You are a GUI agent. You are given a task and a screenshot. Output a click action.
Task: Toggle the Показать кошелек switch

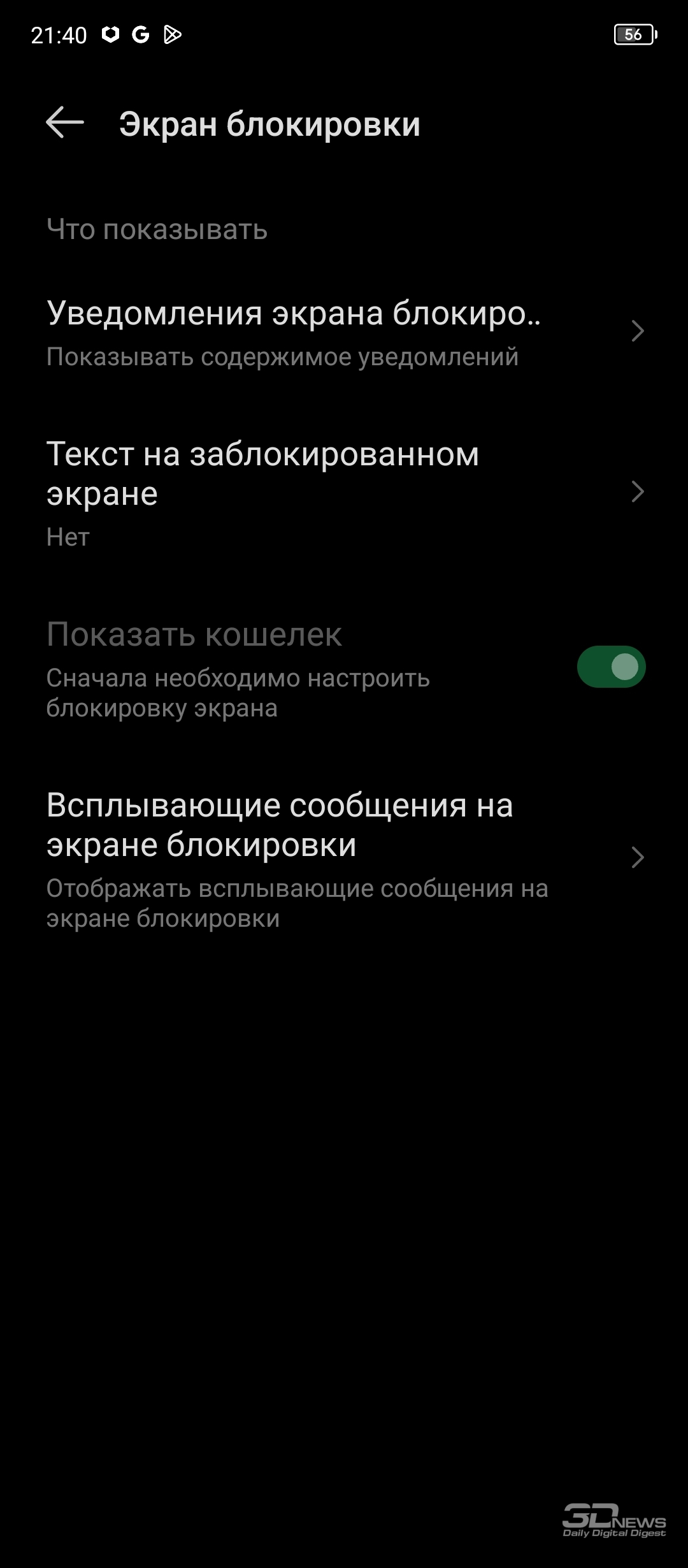click(611, 667)
